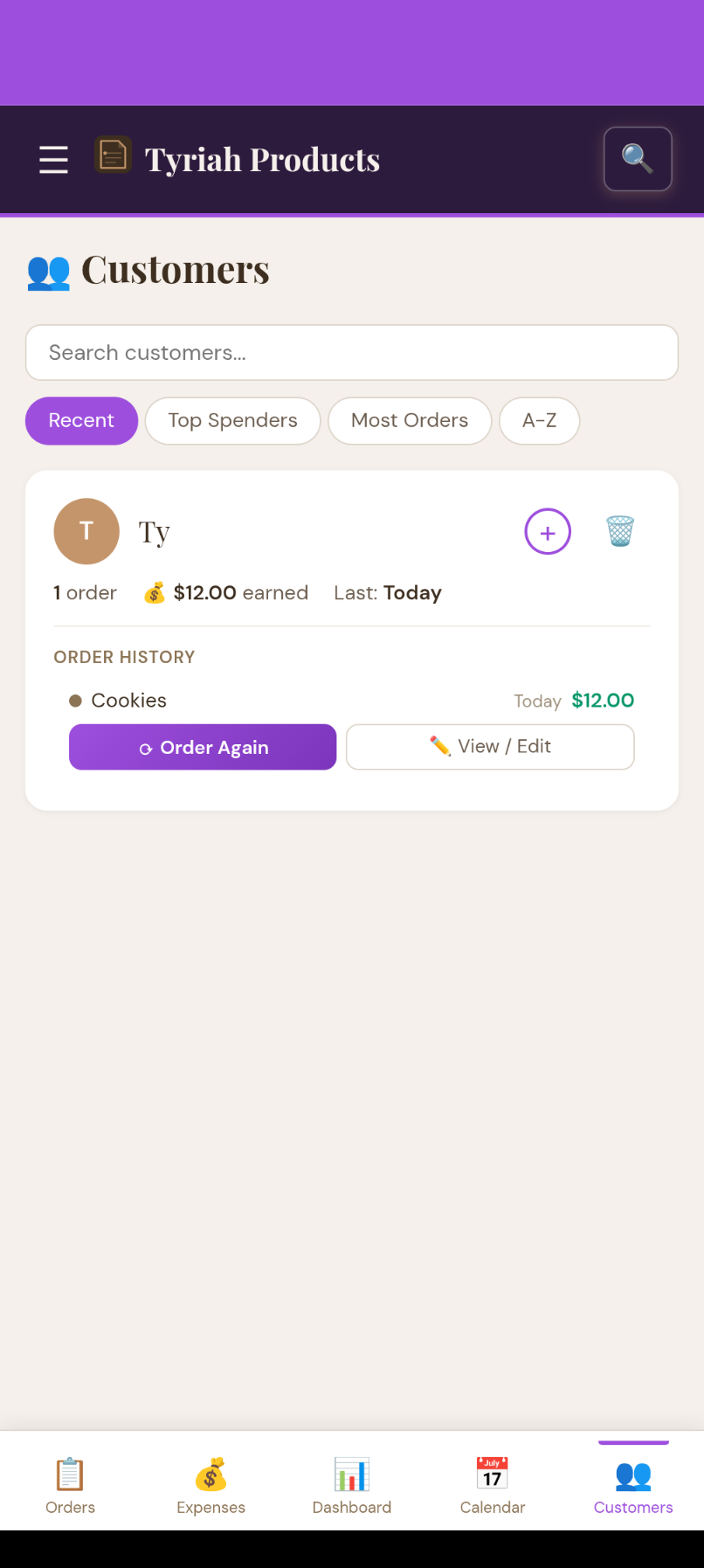Select the Customers tab

coord(633,1484)
